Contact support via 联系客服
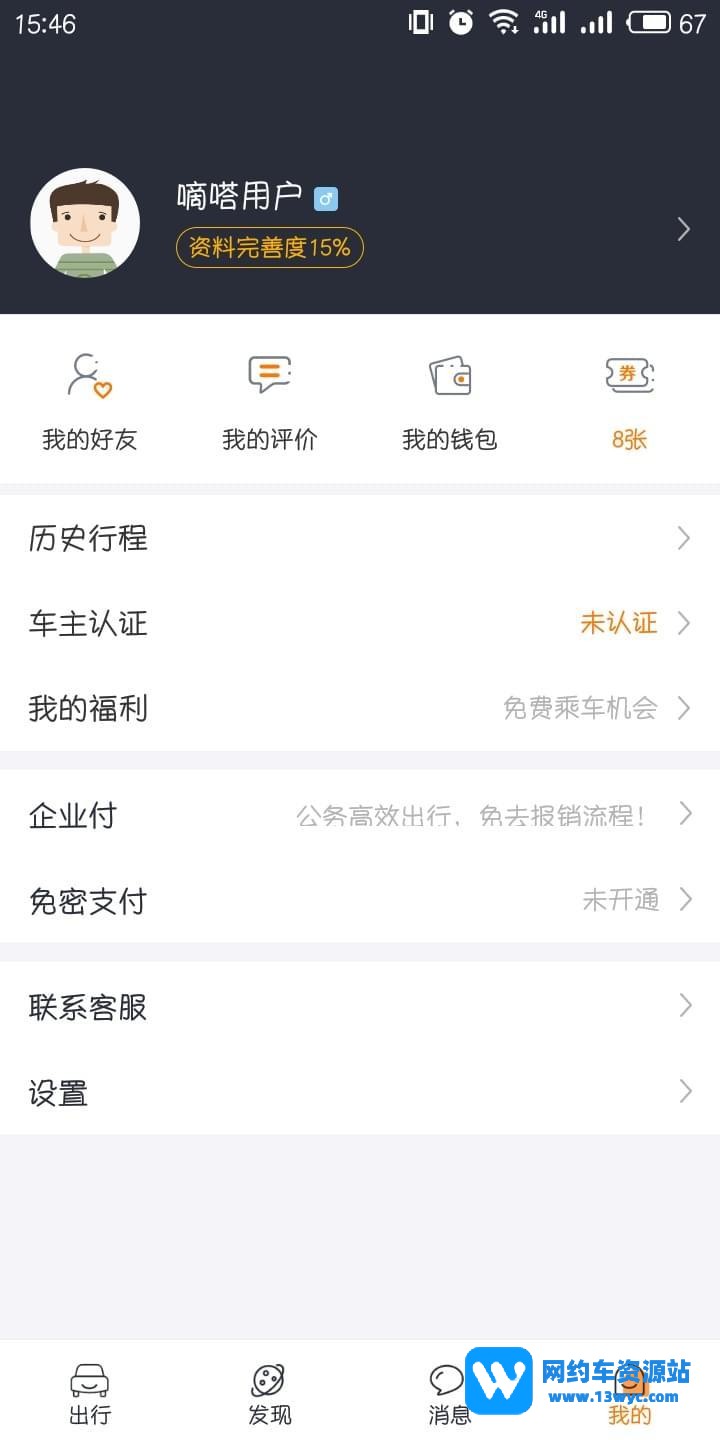 (360, 1006)
